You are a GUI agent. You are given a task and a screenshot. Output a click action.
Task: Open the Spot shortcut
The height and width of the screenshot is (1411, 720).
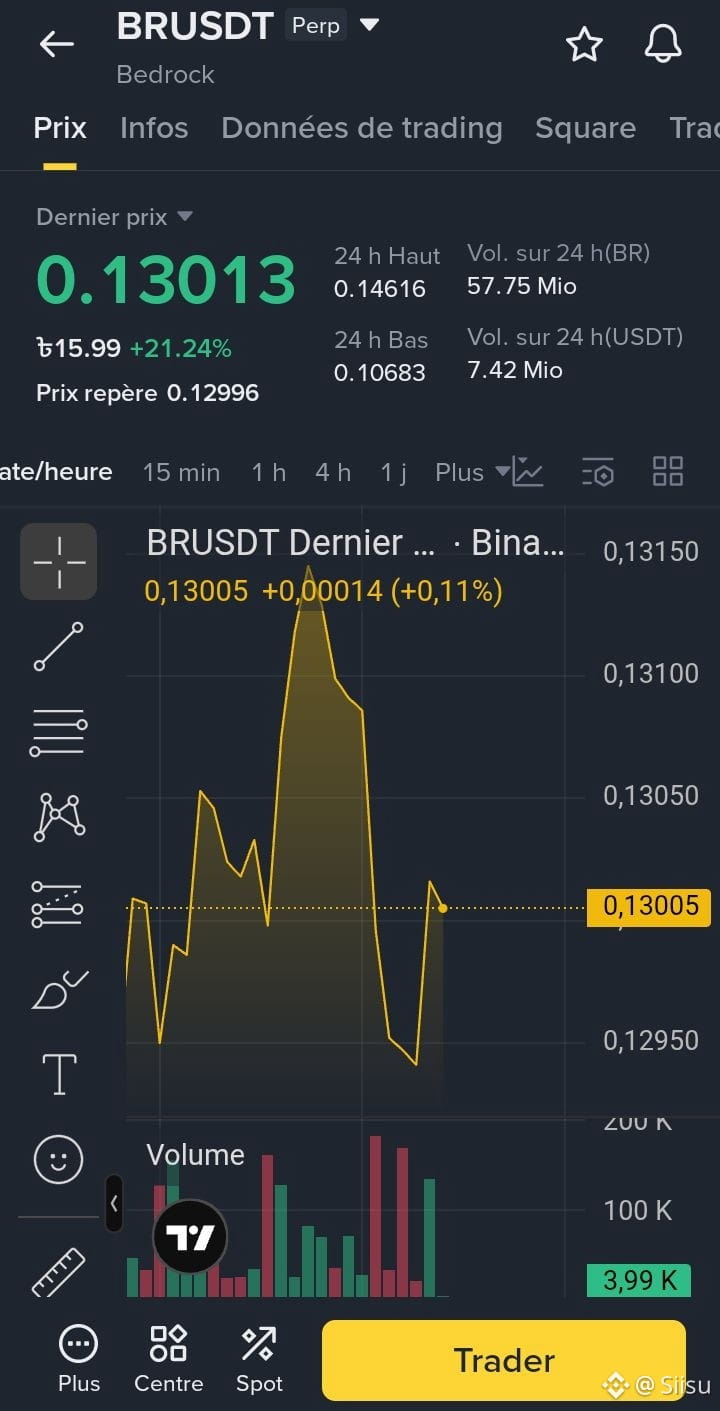pyautogui.click(x=259, y=1359)
